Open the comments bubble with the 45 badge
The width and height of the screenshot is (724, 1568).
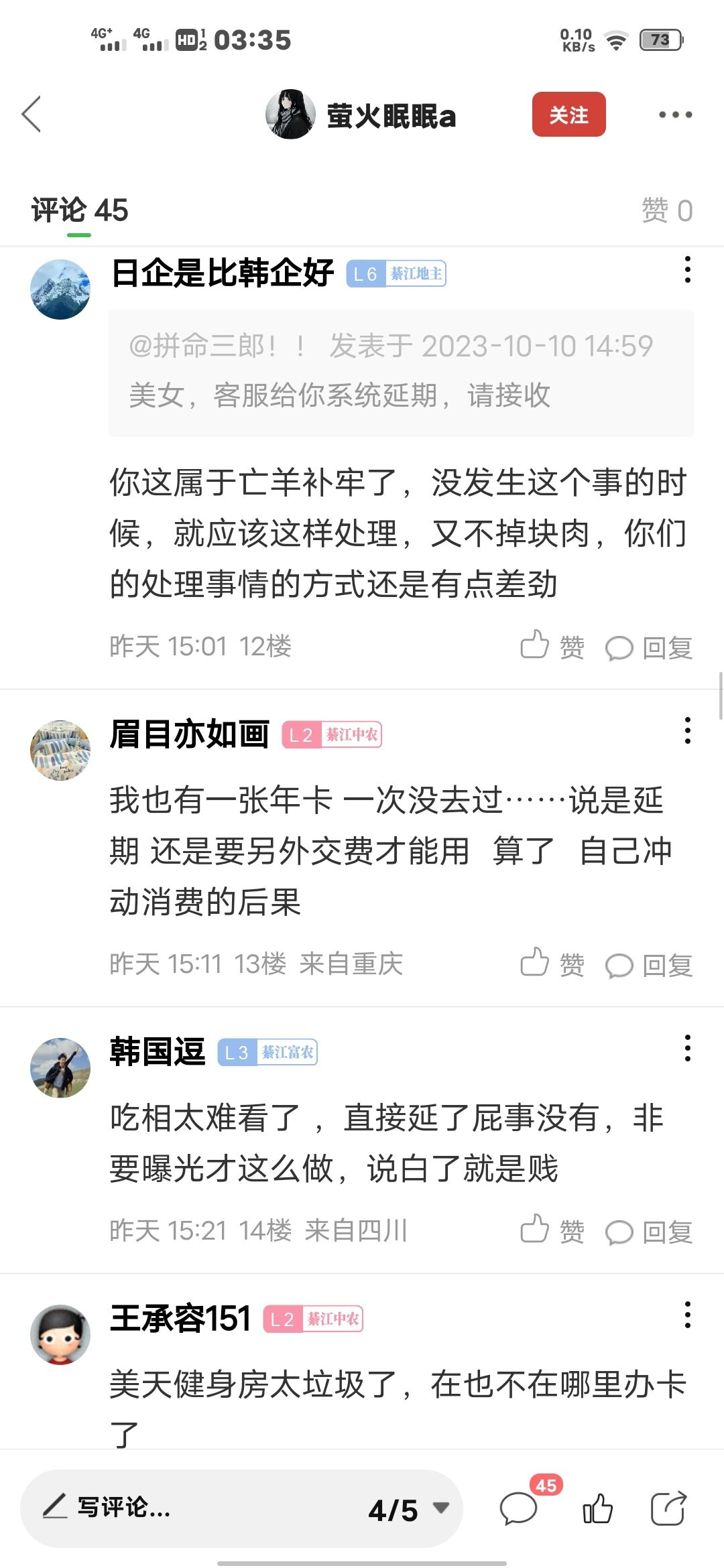coord(519,1509)
